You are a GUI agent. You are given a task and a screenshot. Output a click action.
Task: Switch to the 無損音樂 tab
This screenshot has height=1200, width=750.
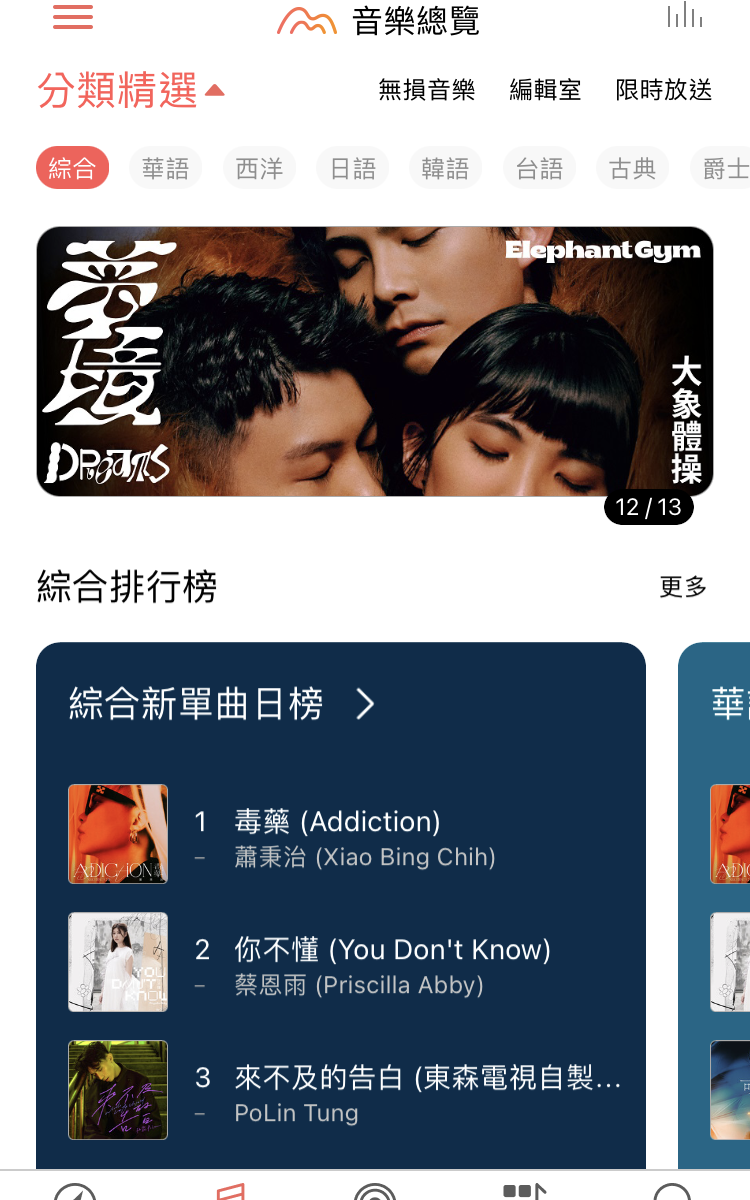pyautogui.click(x=426, y=90)
